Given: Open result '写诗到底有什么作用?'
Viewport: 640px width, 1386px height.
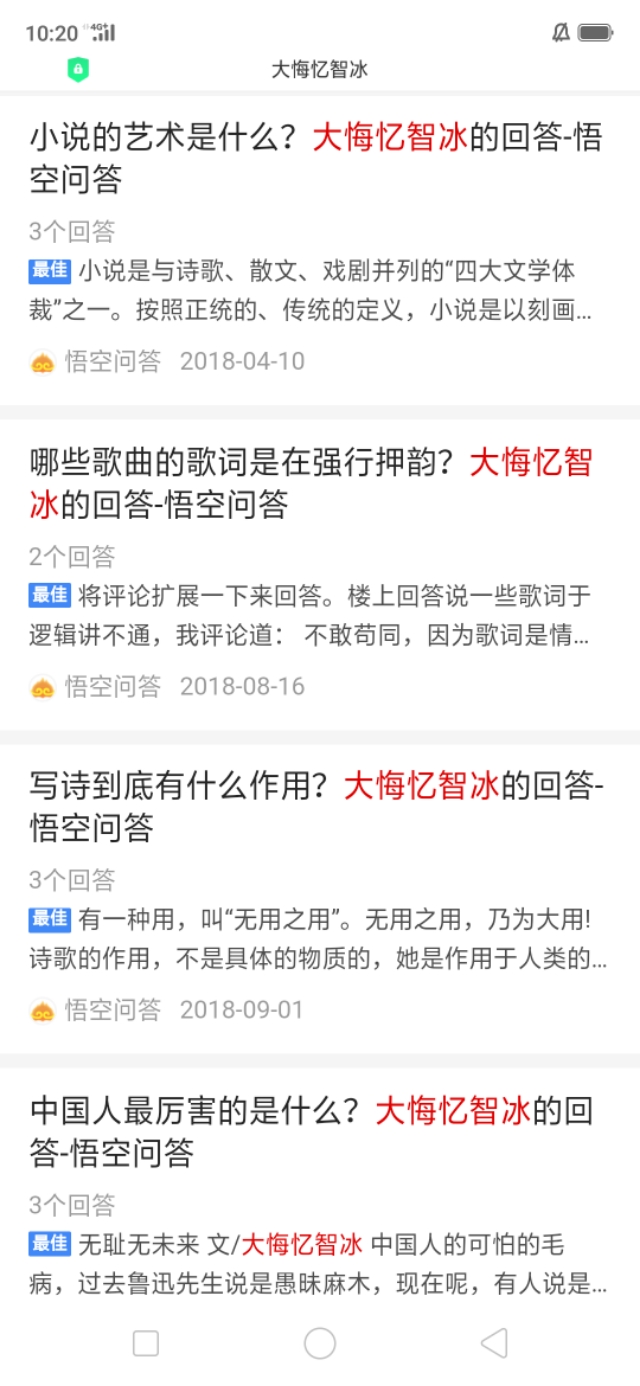Looking at the screenshot, I should pos(316,807).
